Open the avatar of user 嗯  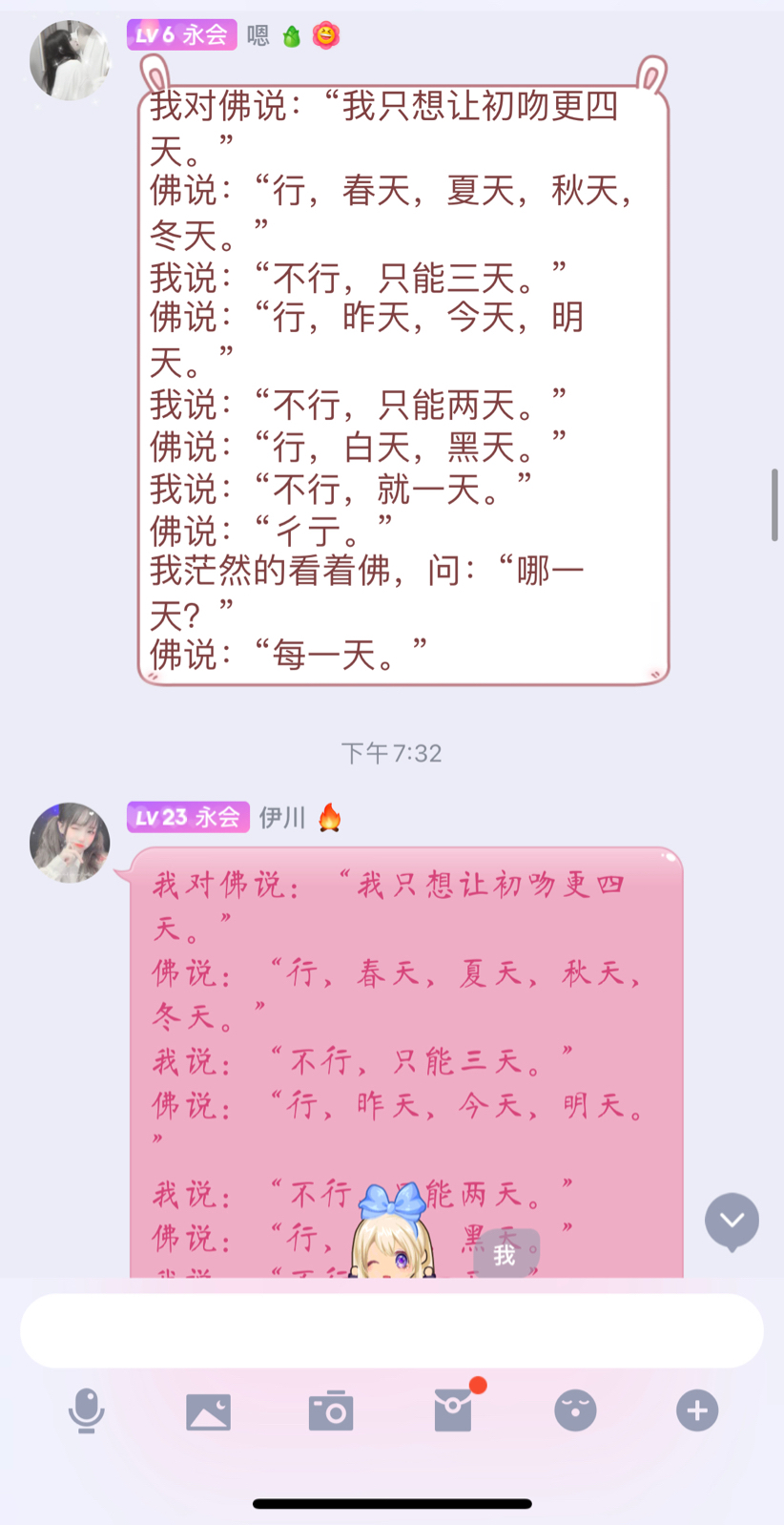[70, 60]
